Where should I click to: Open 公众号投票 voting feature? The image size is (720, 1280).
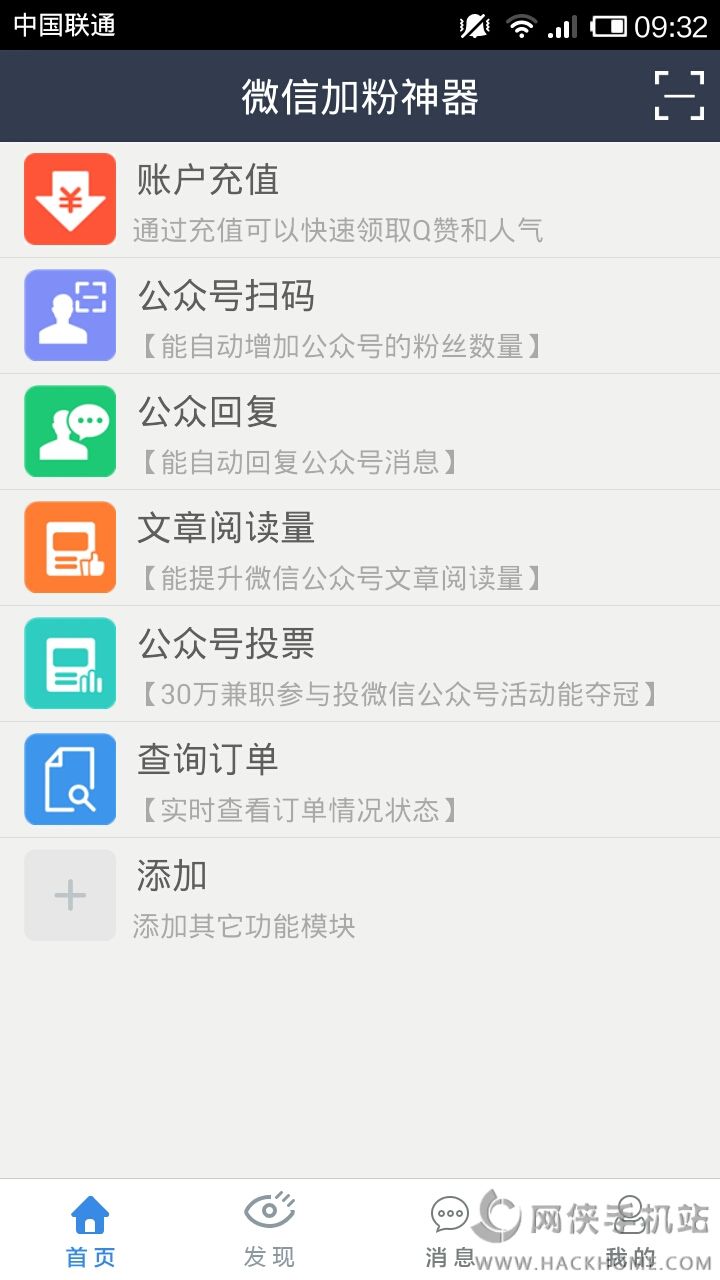click(360, 664)
